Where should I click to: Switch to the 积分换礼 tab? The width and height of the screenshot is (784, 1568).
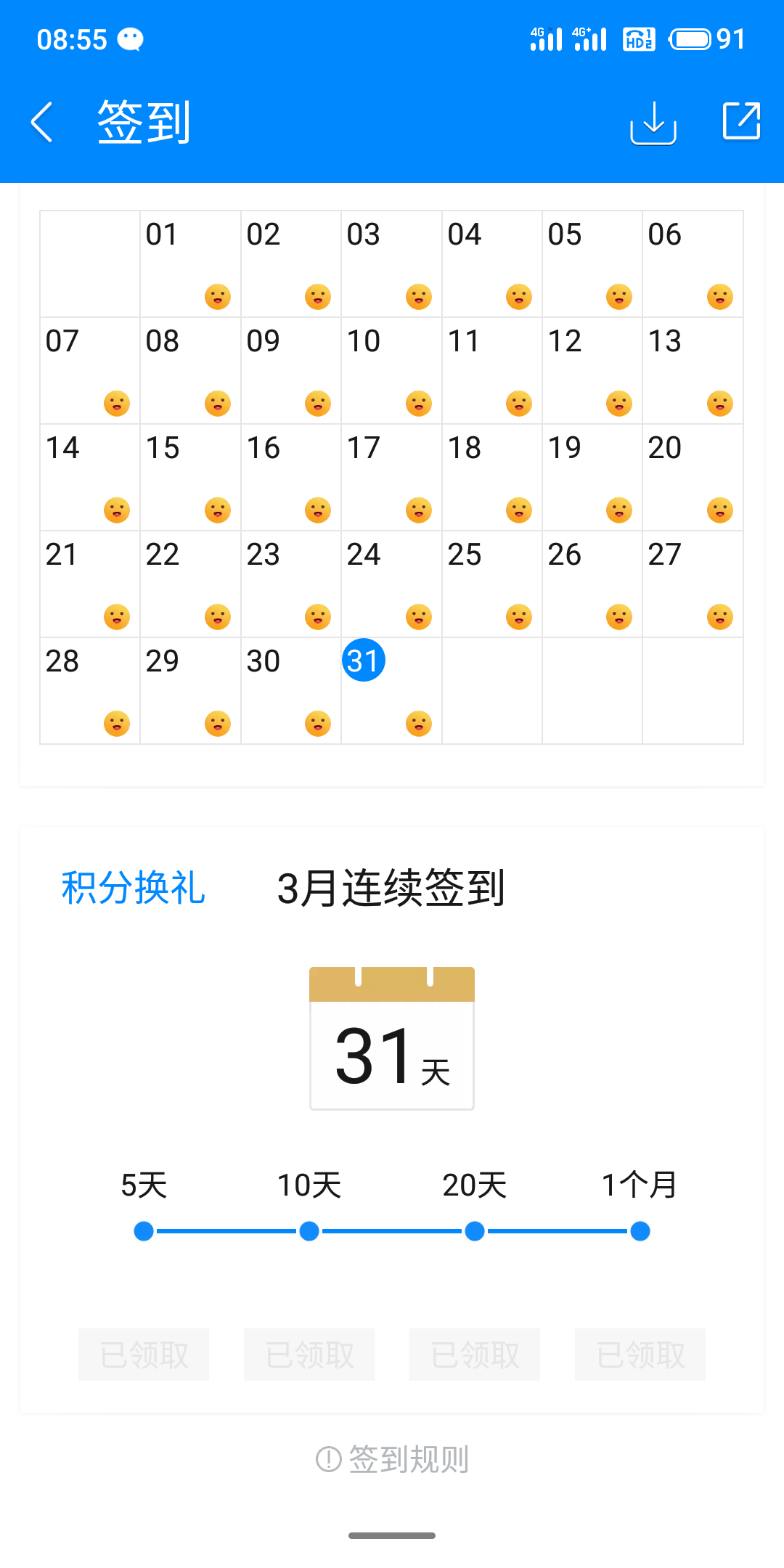[x=134, y=888]
